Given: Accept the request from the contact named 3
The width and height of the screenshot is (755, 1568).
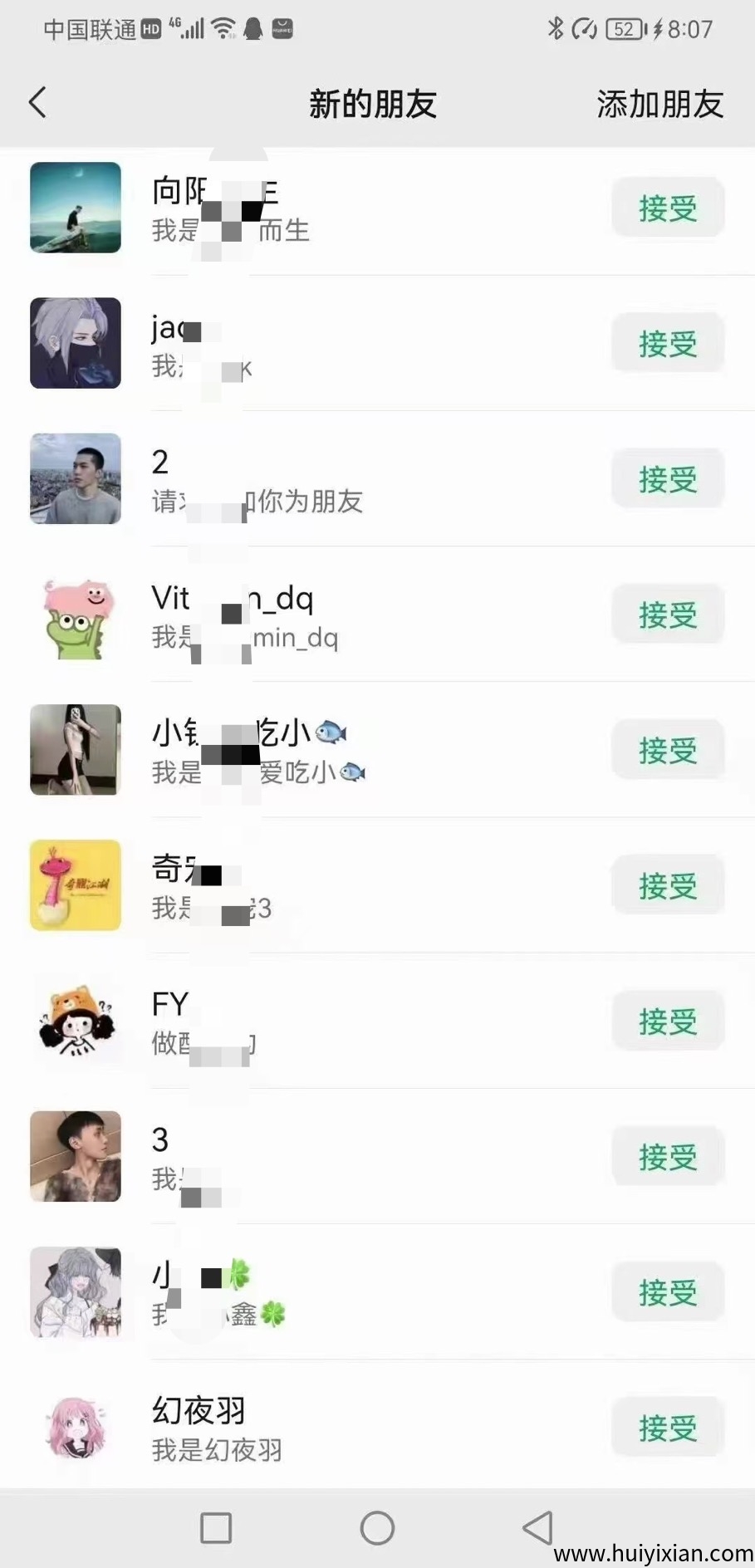Looking at the screenshot, I should pos(668,1156).
